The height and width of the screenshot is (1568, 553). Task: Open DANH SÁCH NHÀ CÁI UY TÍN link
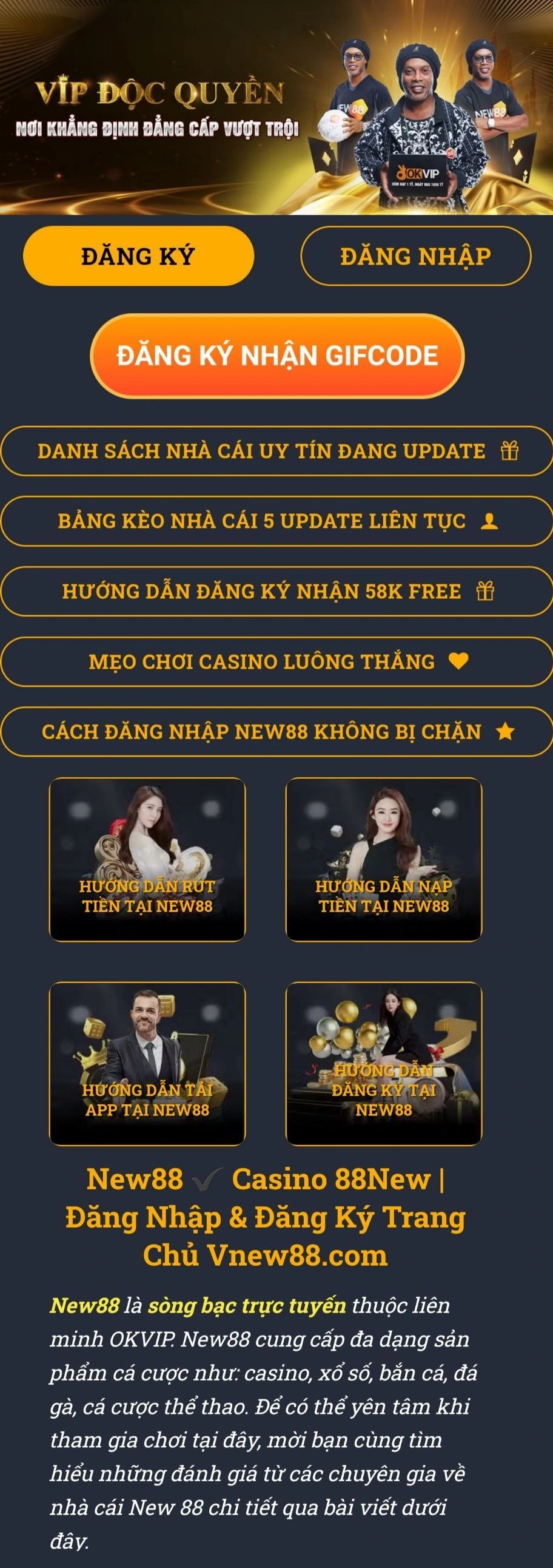point(276,451)
